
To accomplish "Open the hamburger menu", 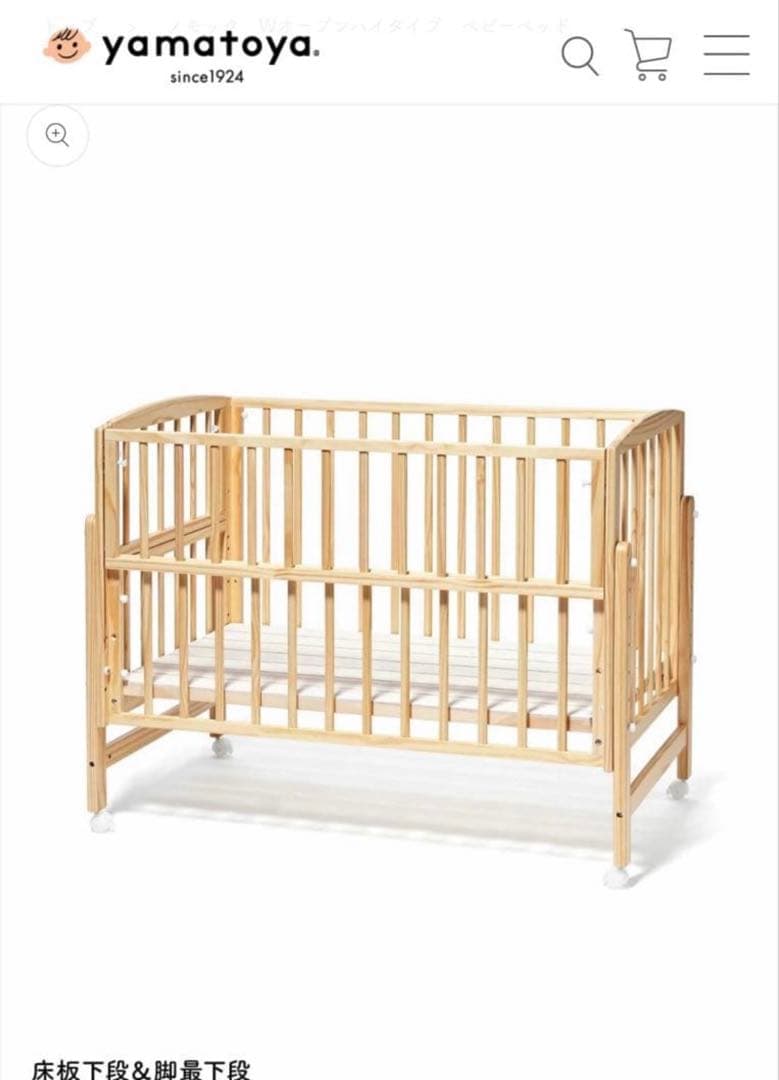I will click(726, 55).
